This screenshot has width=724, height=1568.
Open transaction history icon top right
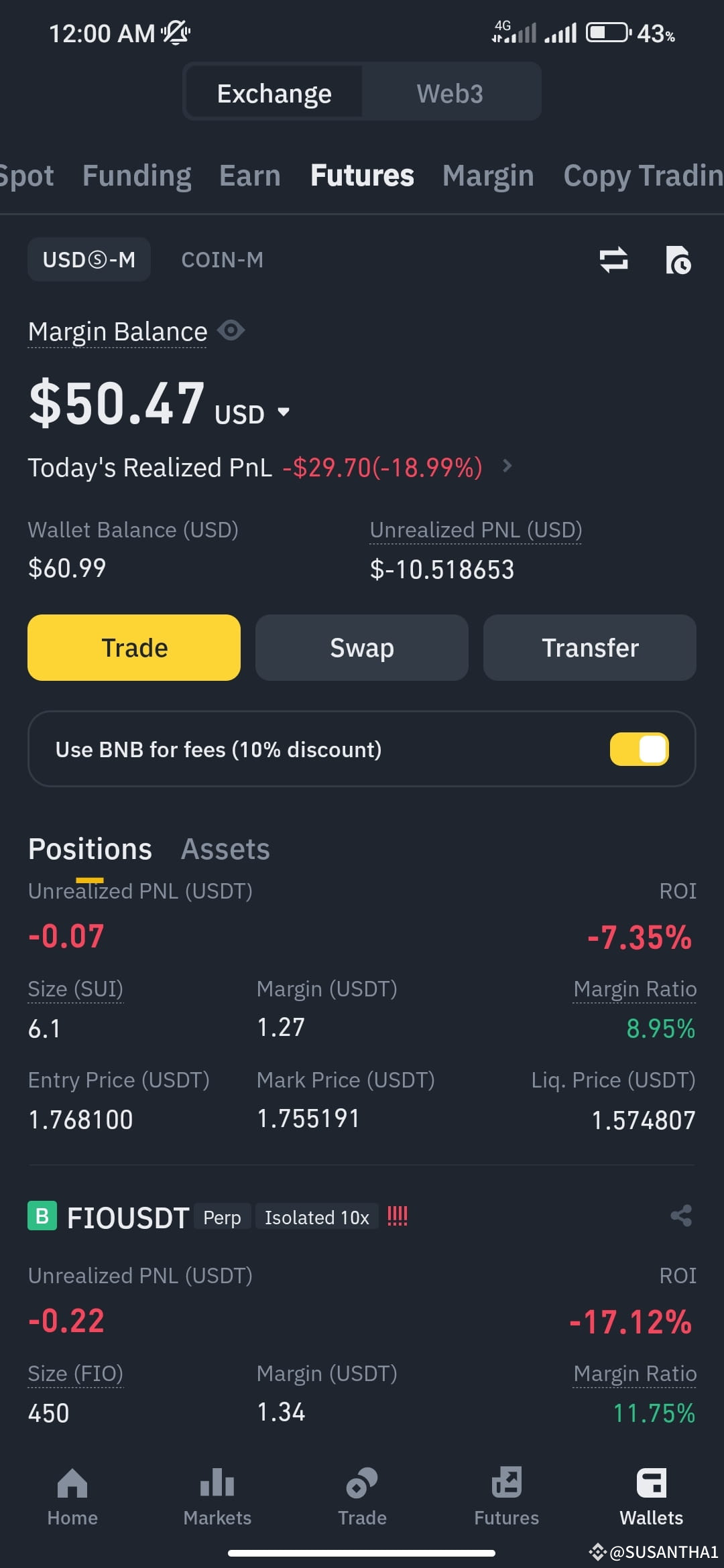[679, 261]
